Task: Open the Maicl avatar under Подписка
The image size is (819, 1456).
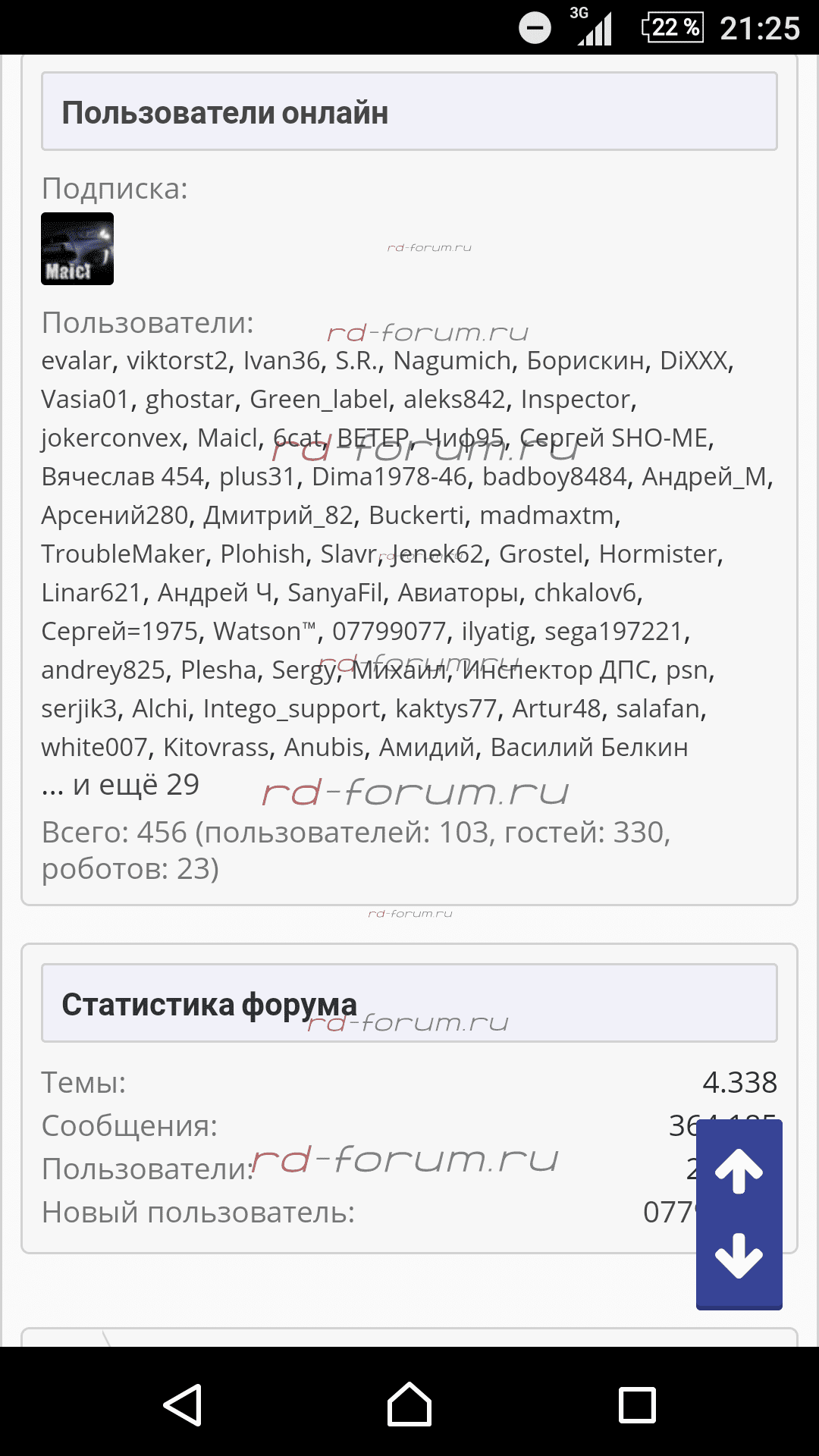Action: point(77,249)
